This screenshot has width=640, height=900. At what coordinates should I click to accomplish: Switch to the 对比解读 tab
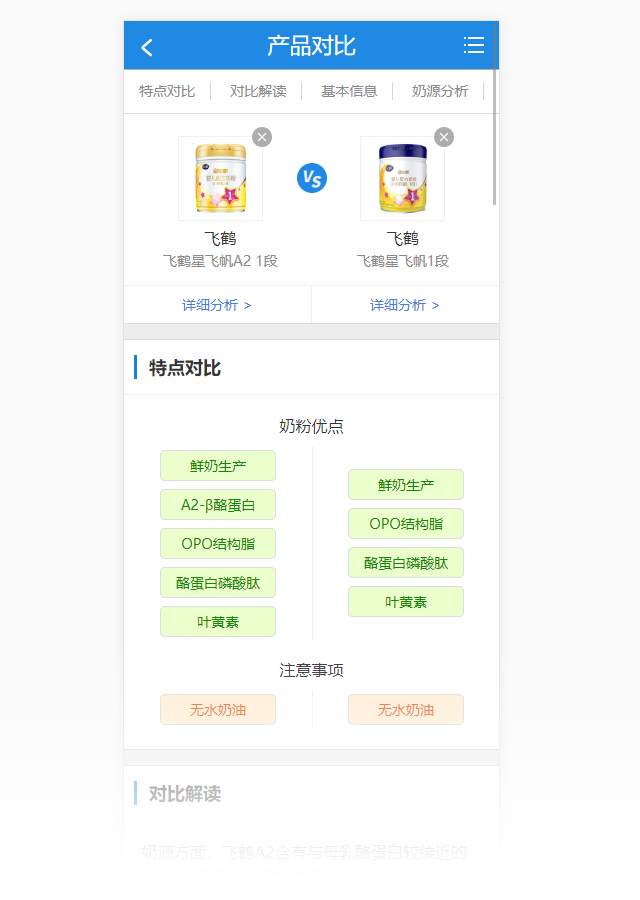click(258, 91)
